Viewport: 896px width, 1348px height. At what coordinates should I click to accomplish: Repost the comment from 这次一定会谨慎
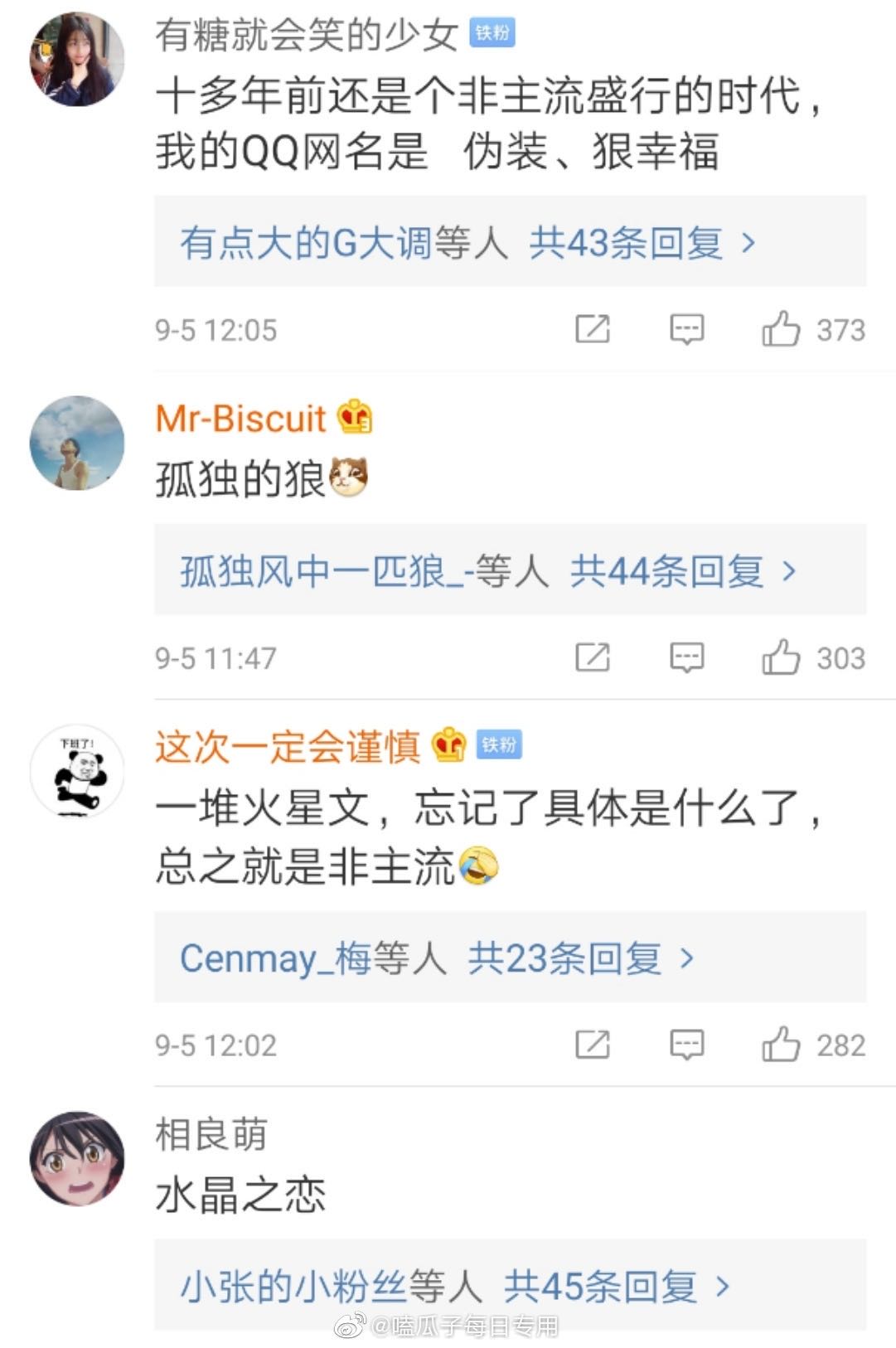coord(593,1045)
